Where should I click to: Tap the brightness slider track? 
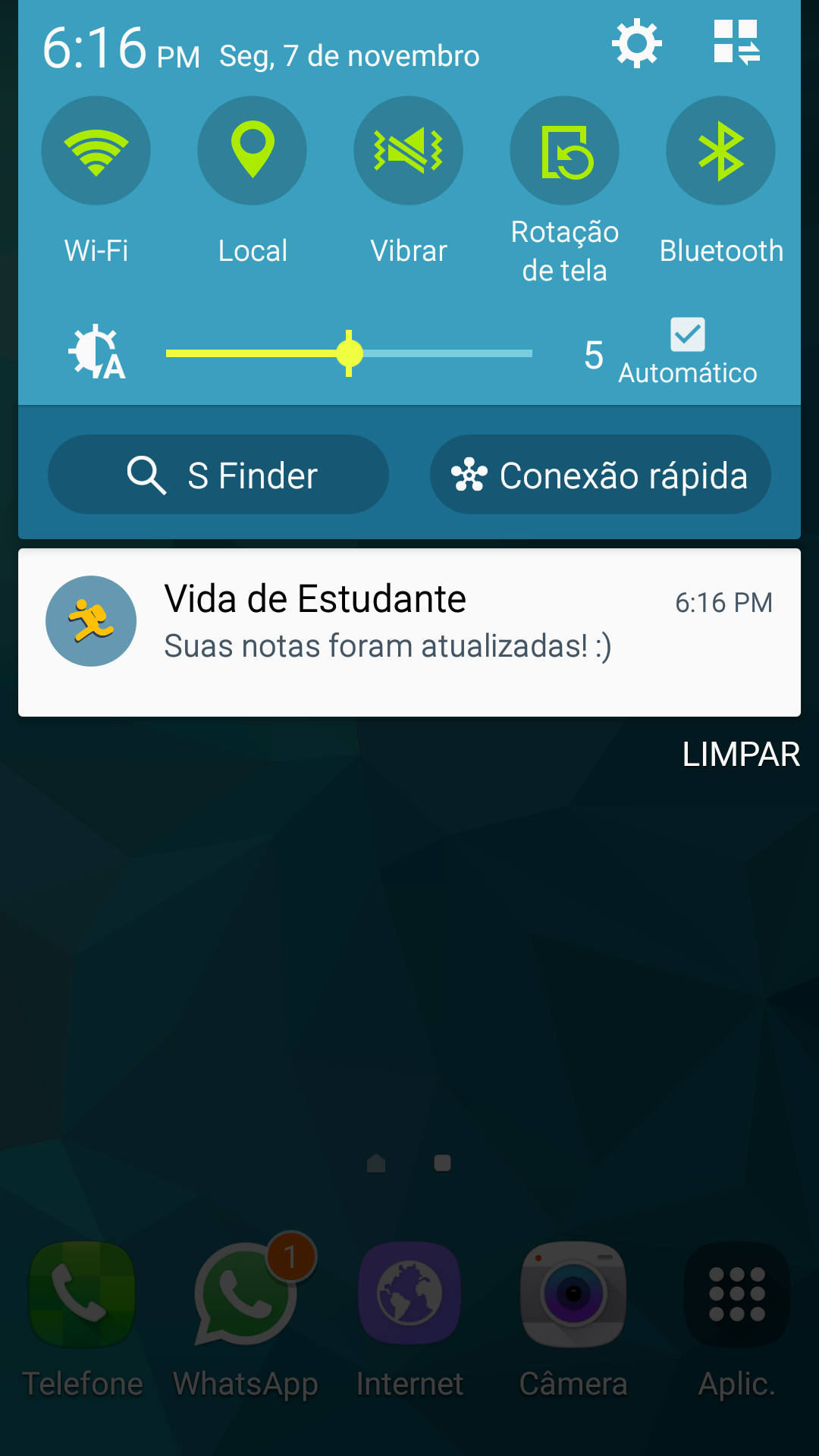(x=349, y=353)
